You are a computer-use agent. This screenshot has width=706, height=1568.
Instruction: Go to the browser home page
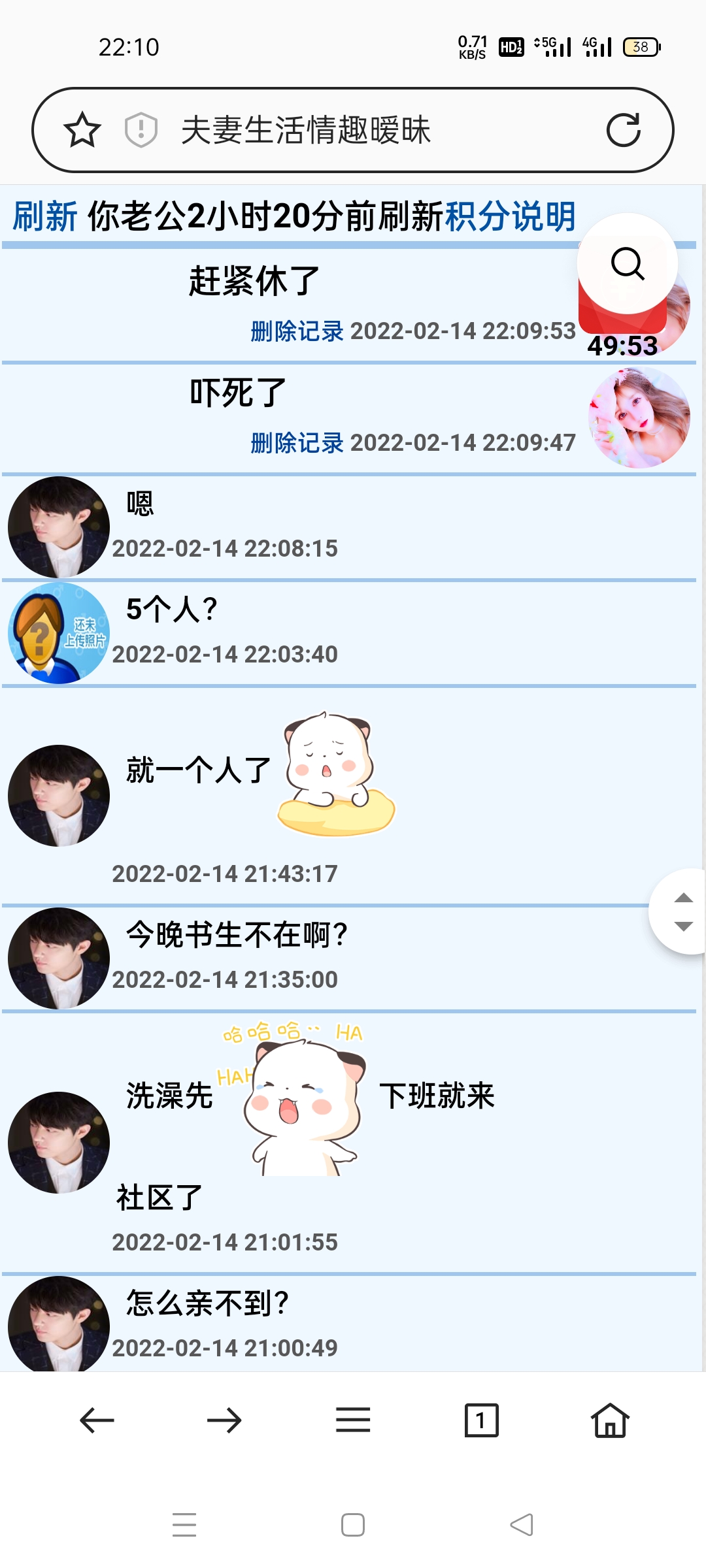pos(610,1420)
